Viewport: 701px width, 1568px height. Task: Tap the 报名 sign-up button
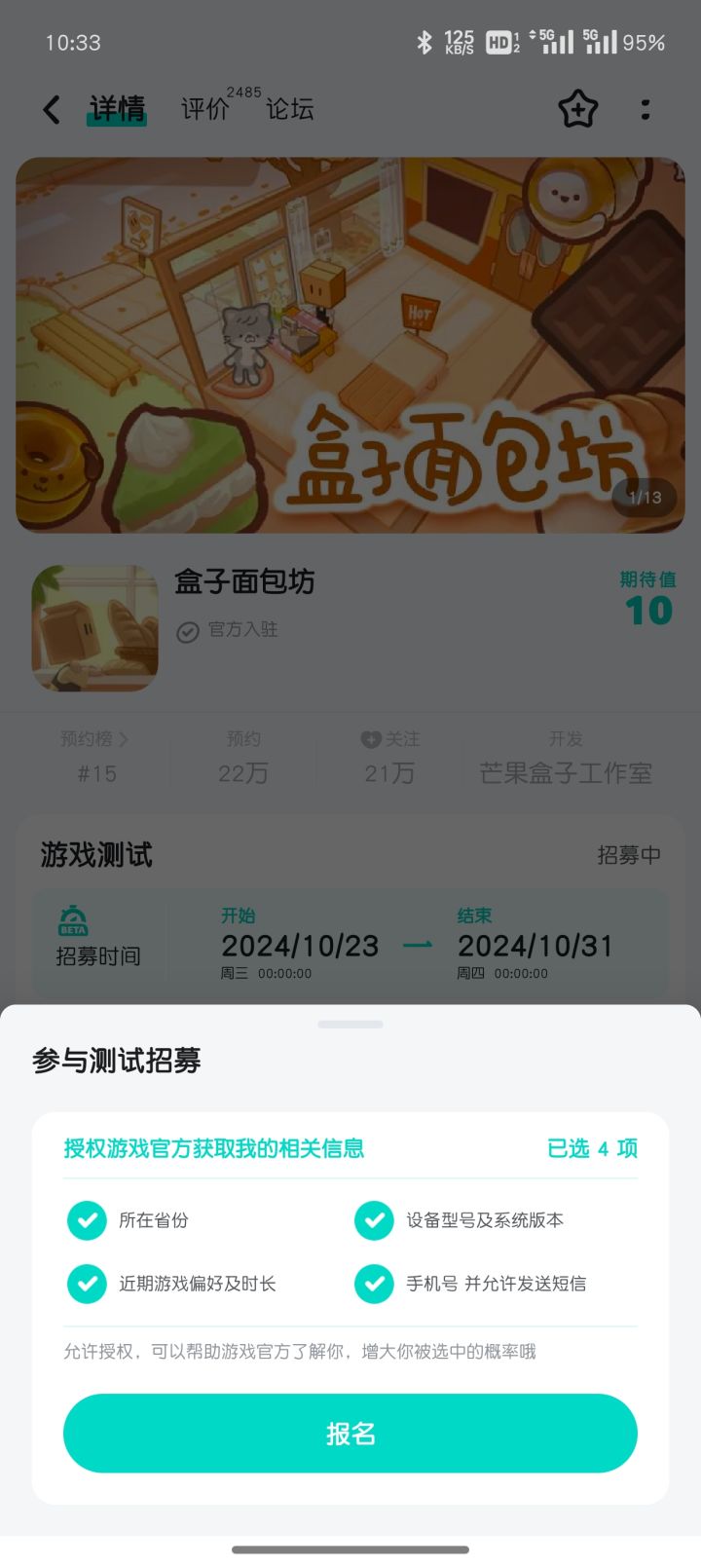(x=350, y=1433)
